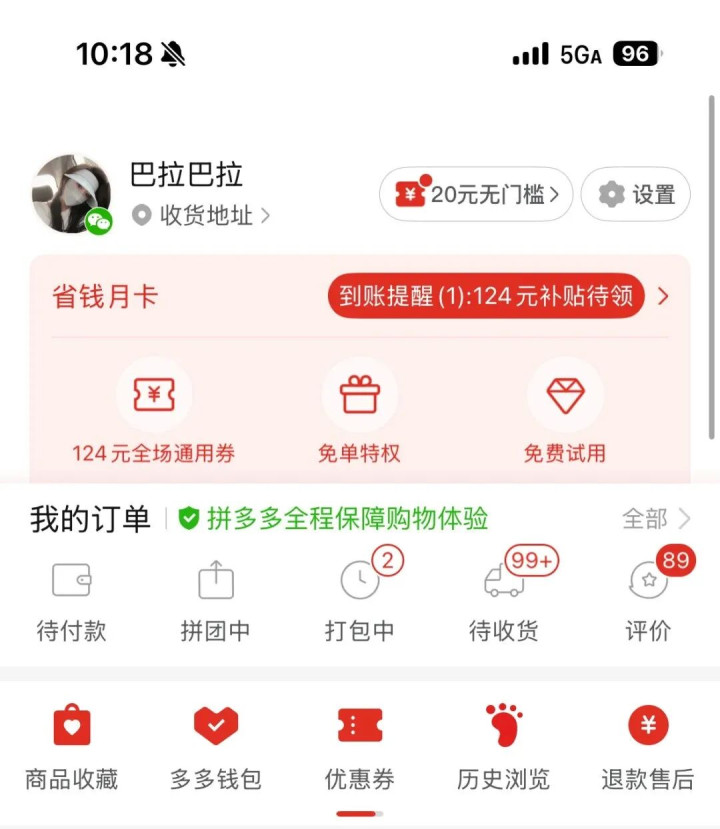Image resolution: width=720 pixels, height=829 pixels.
Task: Open 优惠券 coupons
Action: (360, 747)
